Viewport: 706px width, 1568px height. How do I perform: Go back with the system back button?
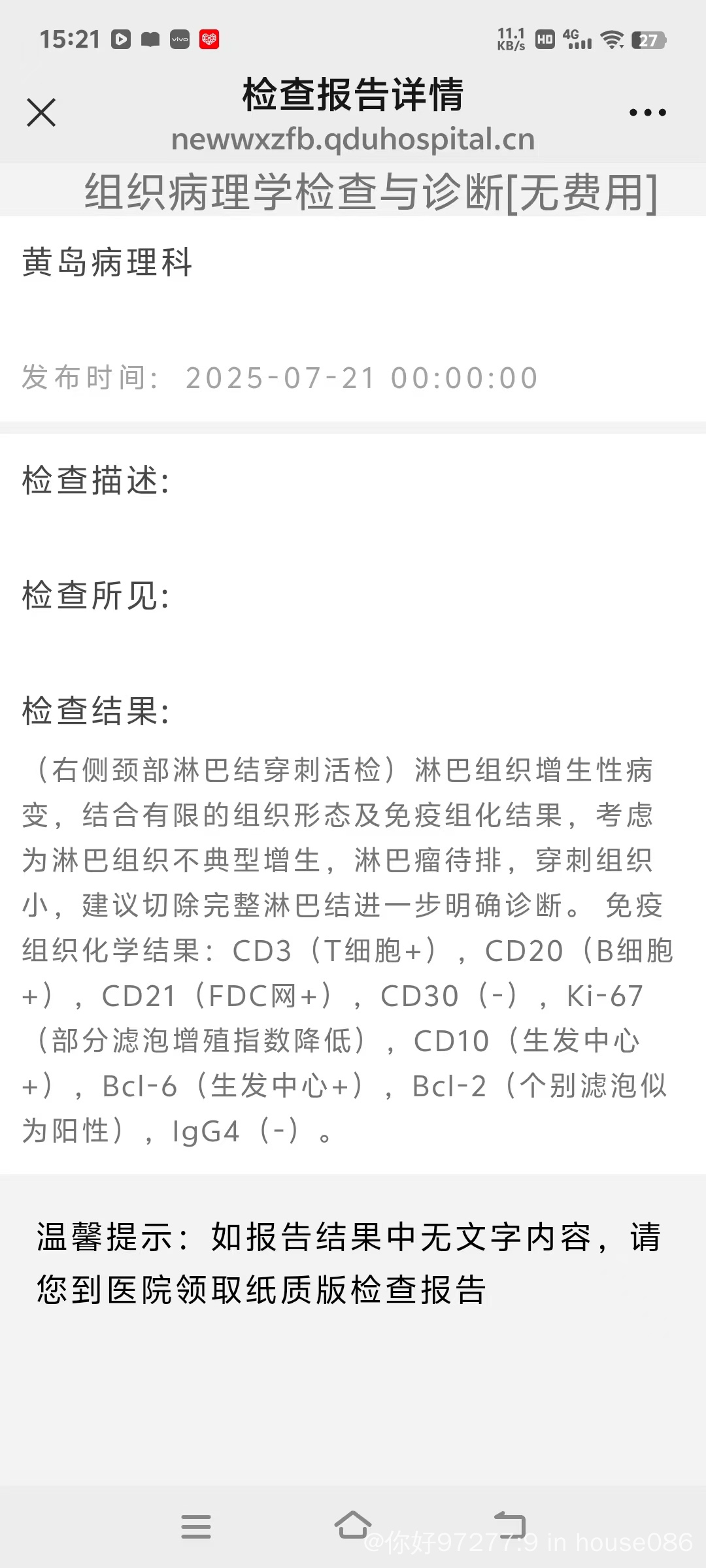511,1525
